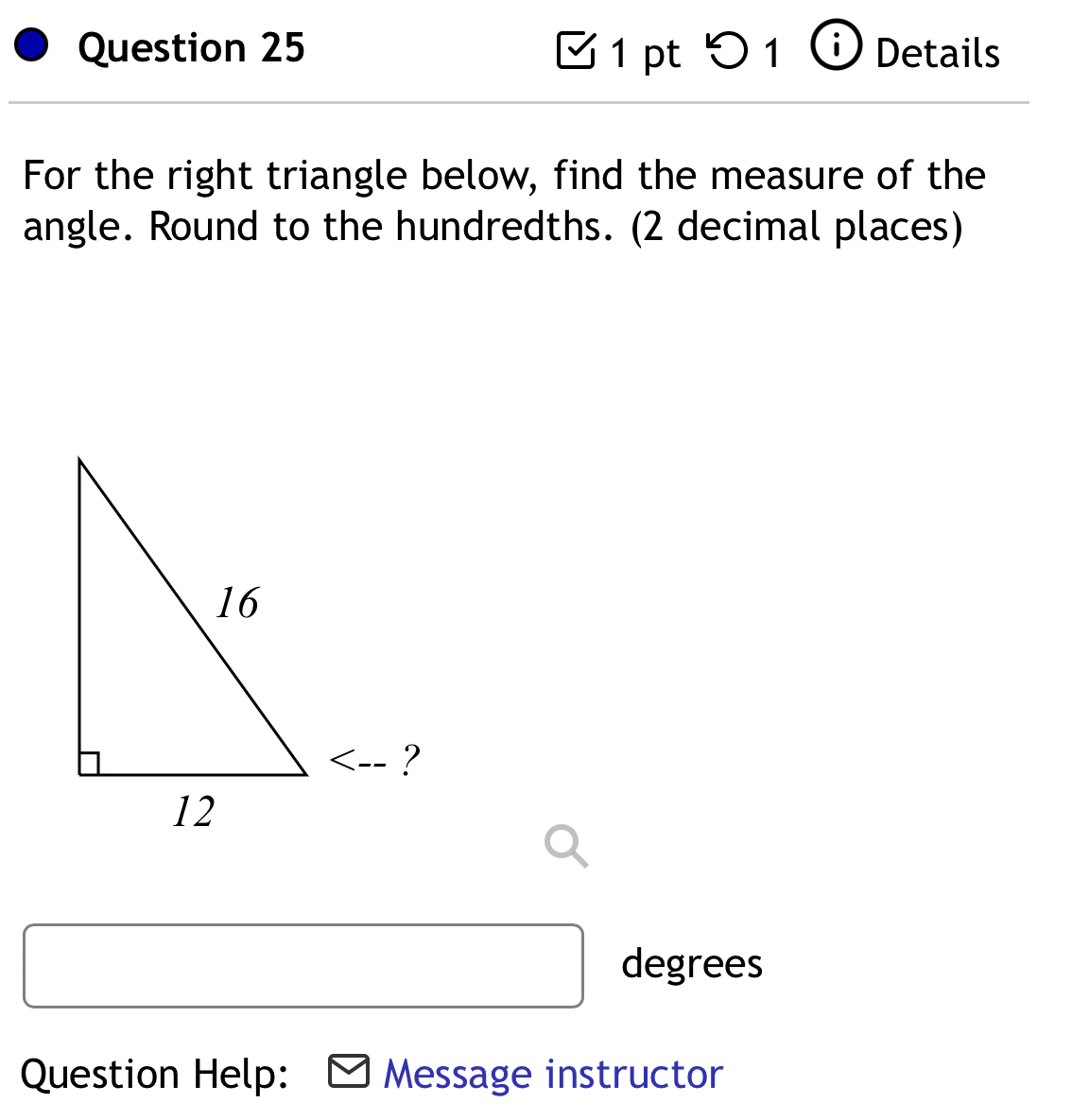Select the number 12 below the triangle

[x=196, y=811]
